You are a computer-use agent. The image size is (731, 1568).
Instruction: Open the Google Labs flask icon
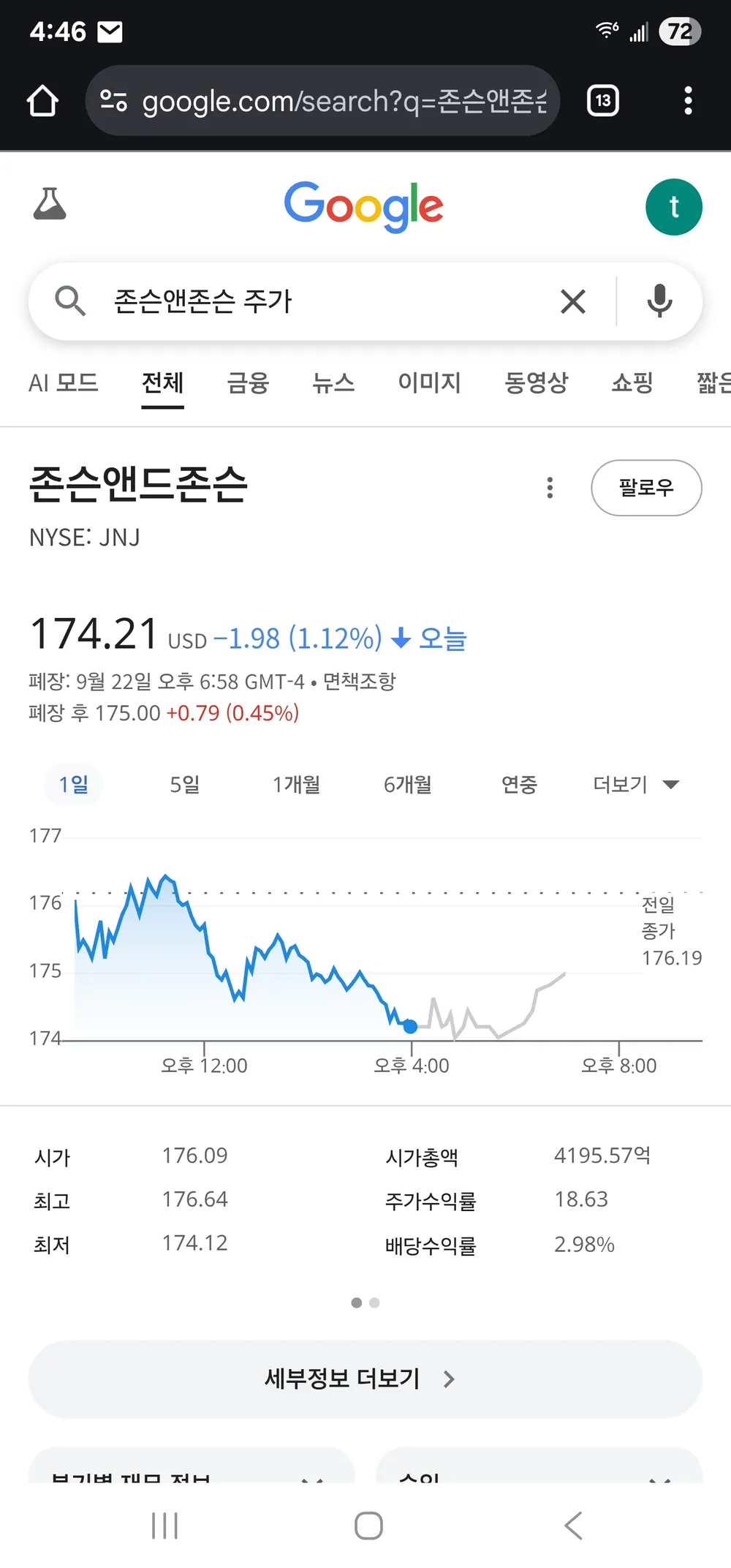point(50,206)
